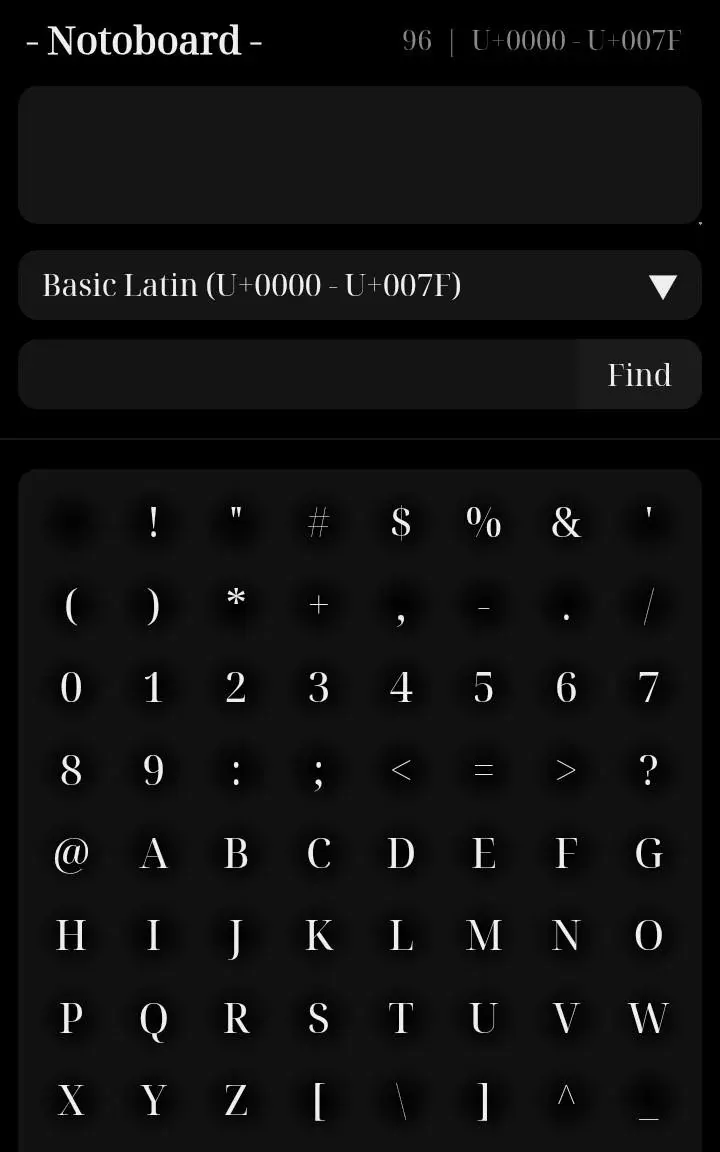This screenshot has height=1152, width=720.
Task: Select the letter Q glyph
Action: tap(153, 1018)
